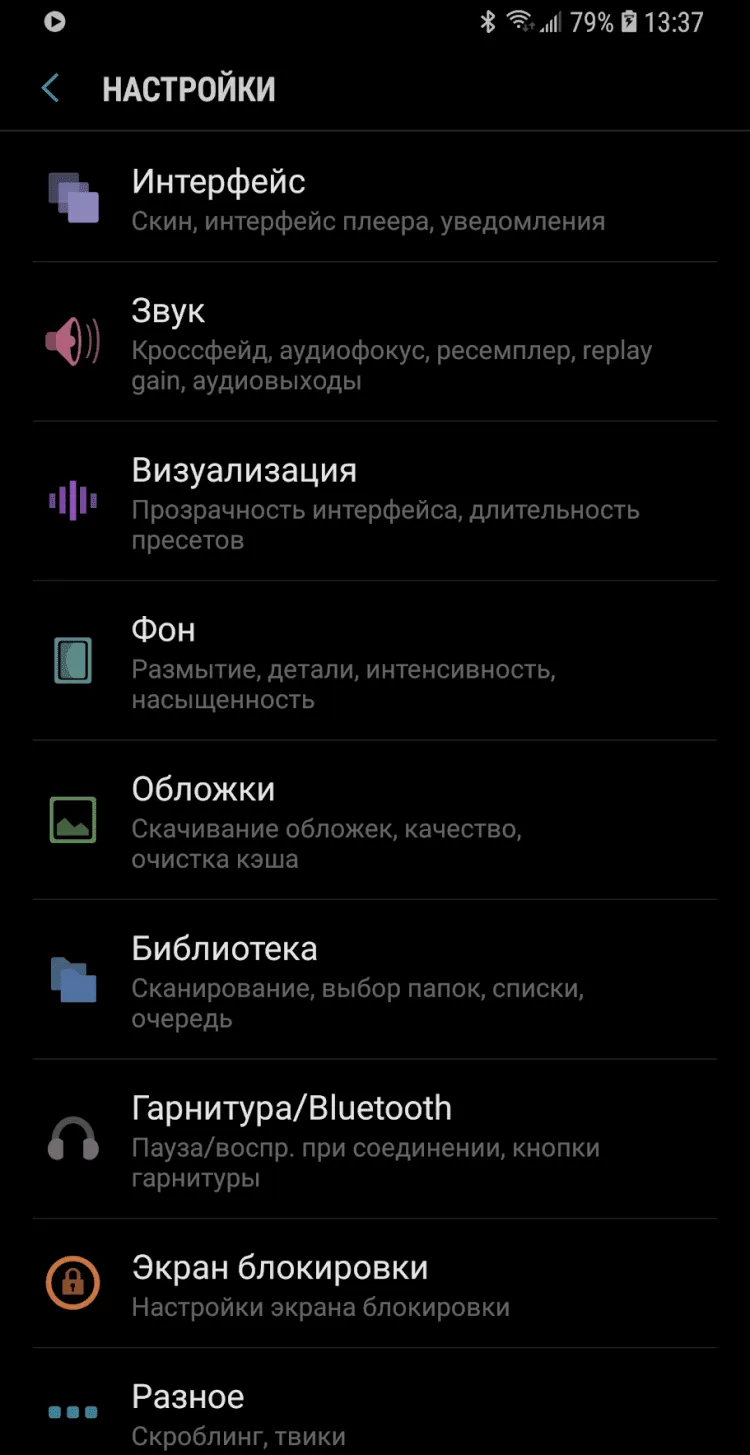This screenshot has width=750, height=1455.
Task: Tap the Обложки row
Action: point(375,820)
